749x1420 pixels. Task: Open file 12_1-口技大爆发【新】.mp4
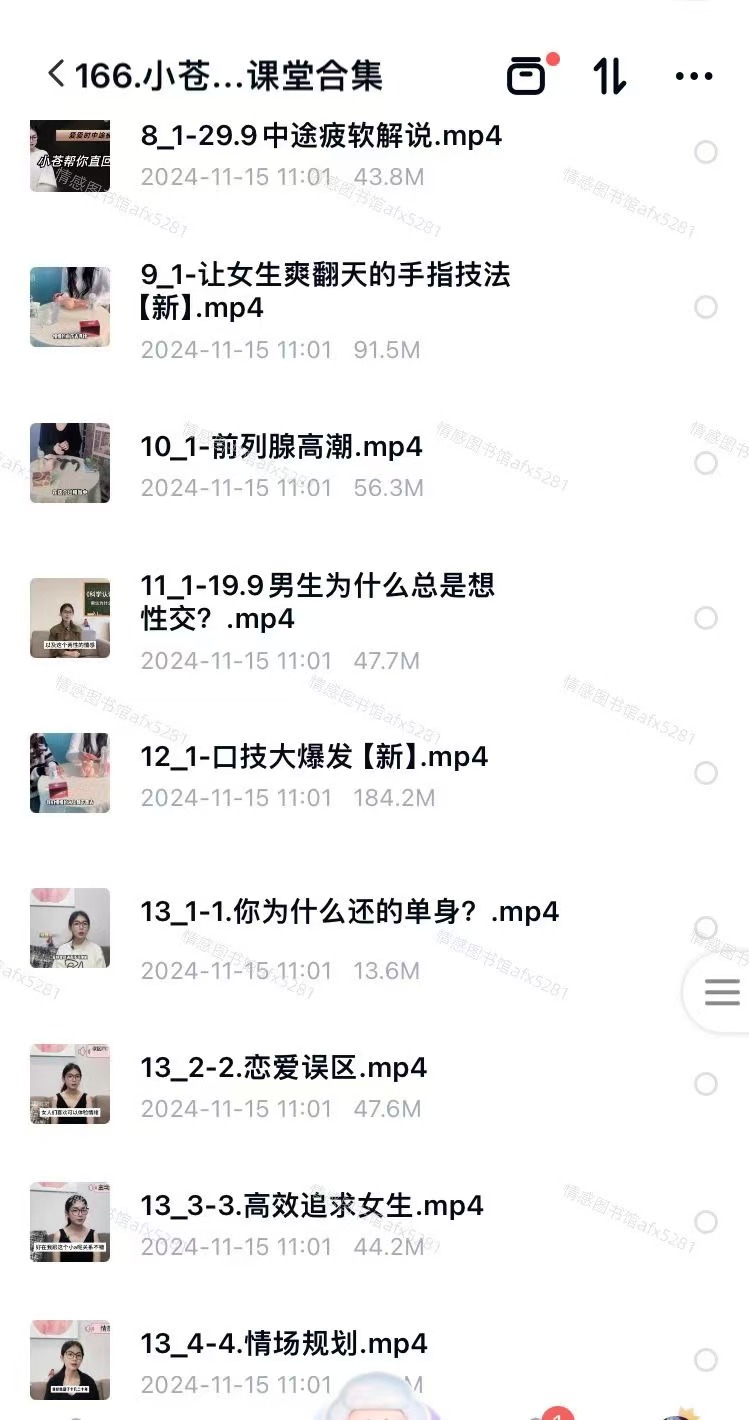[x=314, y=756]
